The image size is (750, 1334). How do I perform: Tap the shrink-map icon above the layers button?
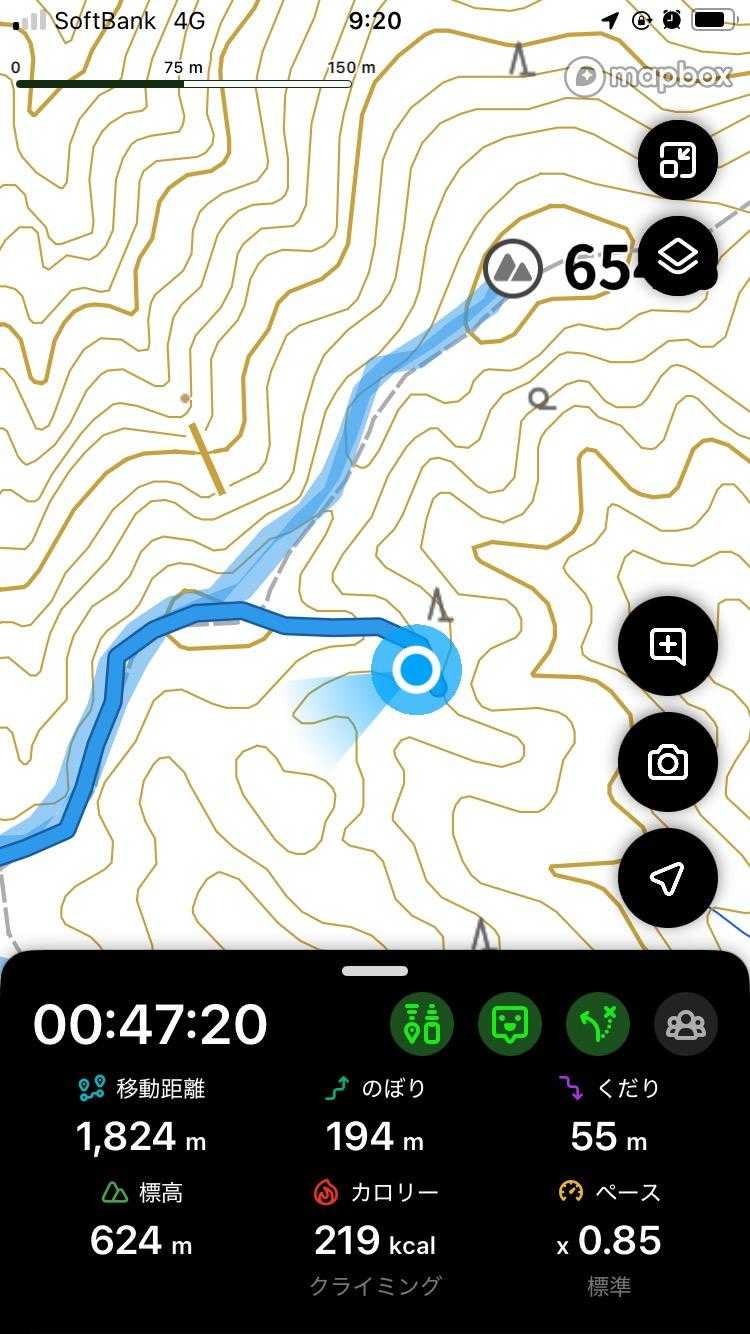point(678,160)
